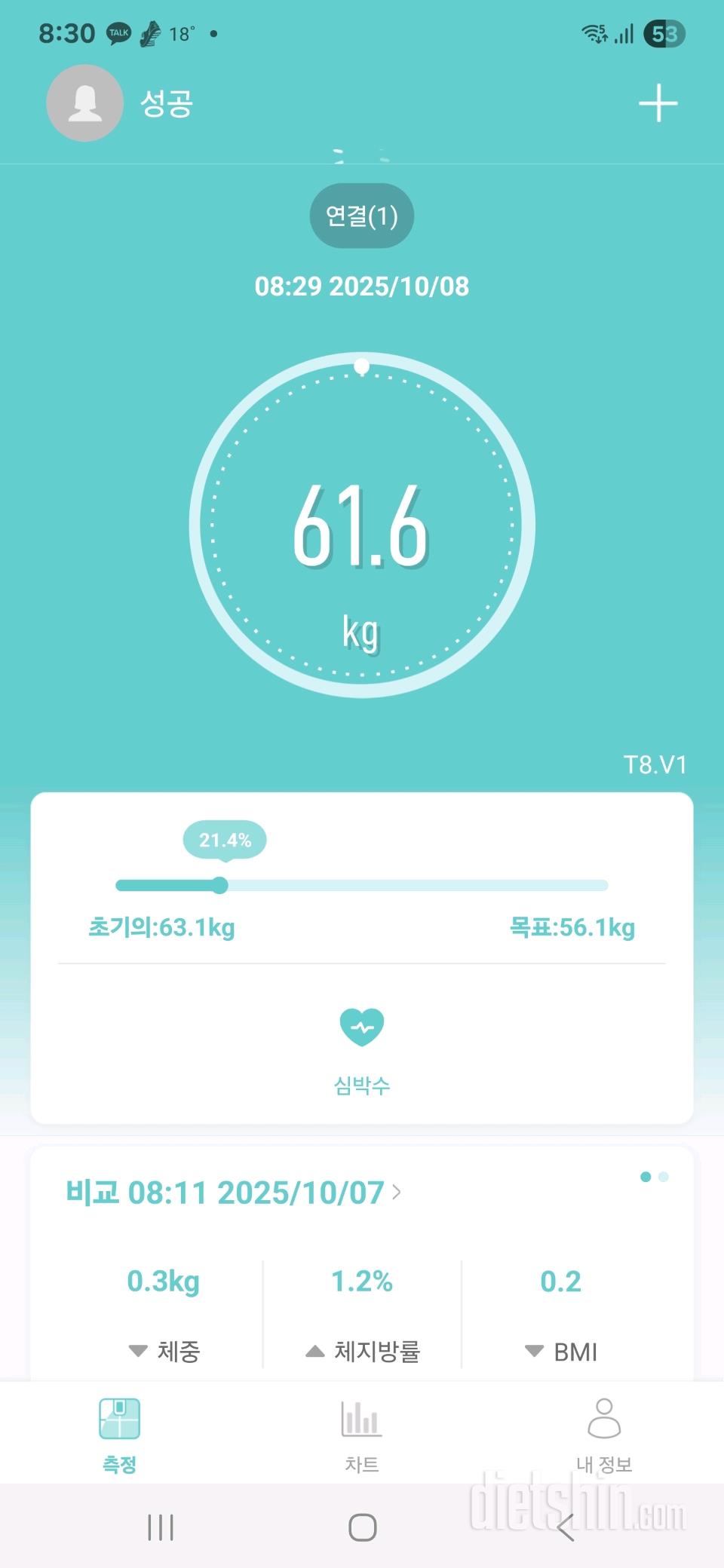724x1568 pixels.
Task: Expand the 비교 comparison details chevron
Action: click(397, 1193)
